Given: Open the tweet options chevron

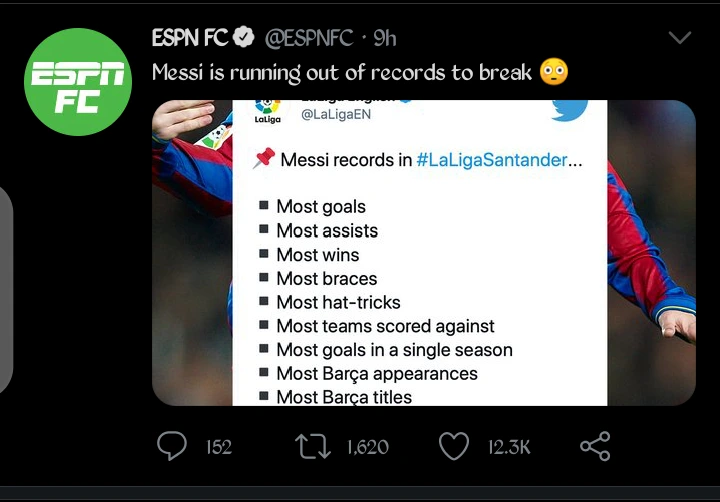Looking at the screenshot, I should coord(679,38).
